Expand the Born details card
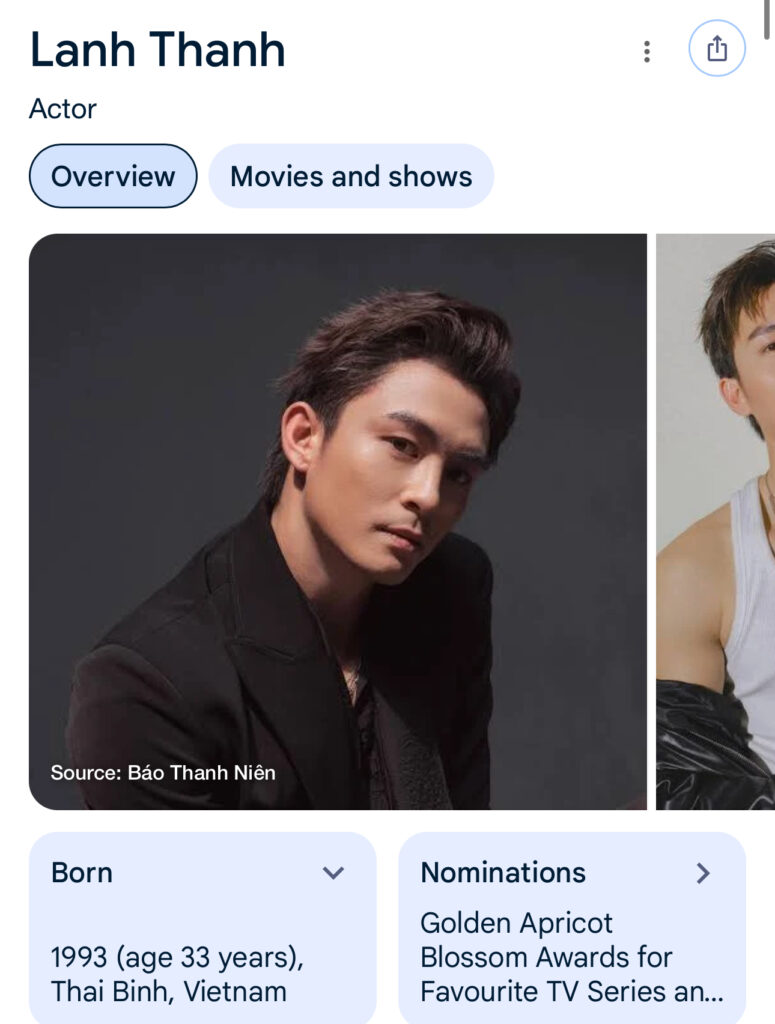Image resolution: width=775 pixels, height=1024 pixels. click(333, 873)
